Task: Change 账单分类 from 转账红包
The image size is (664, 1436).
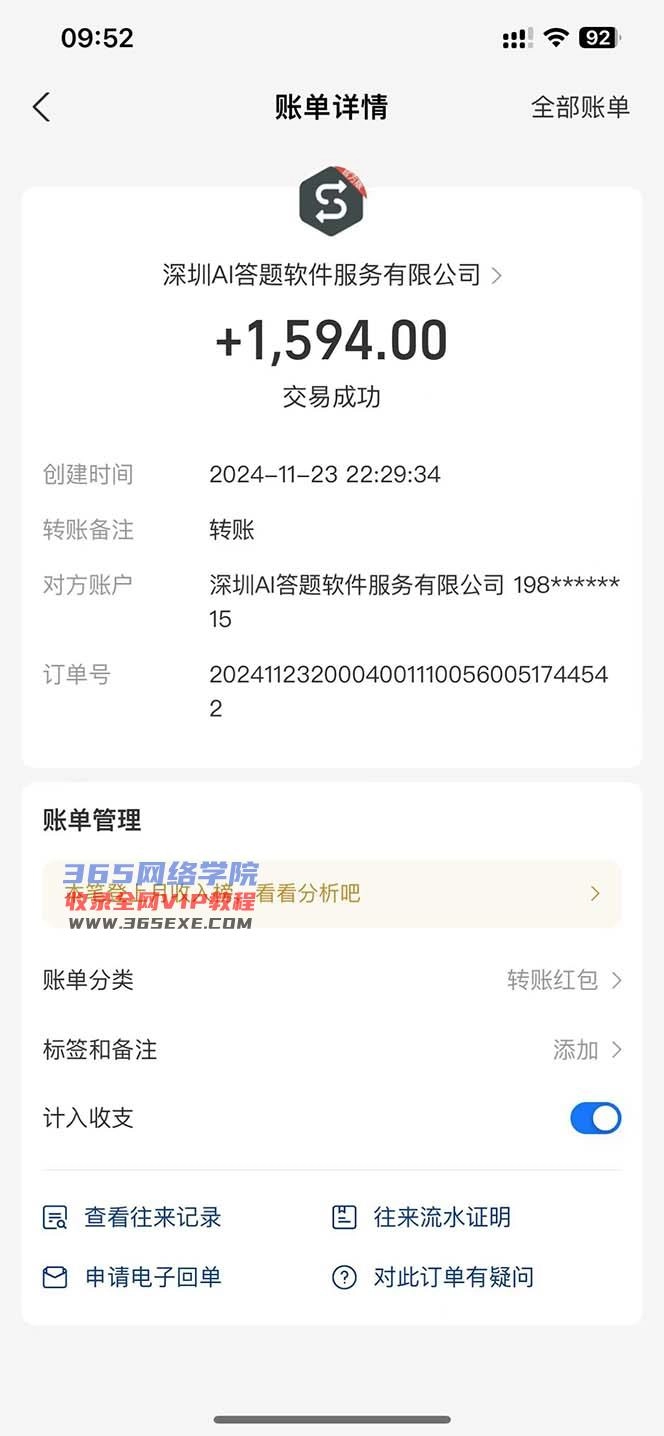Action: (563, 980)
